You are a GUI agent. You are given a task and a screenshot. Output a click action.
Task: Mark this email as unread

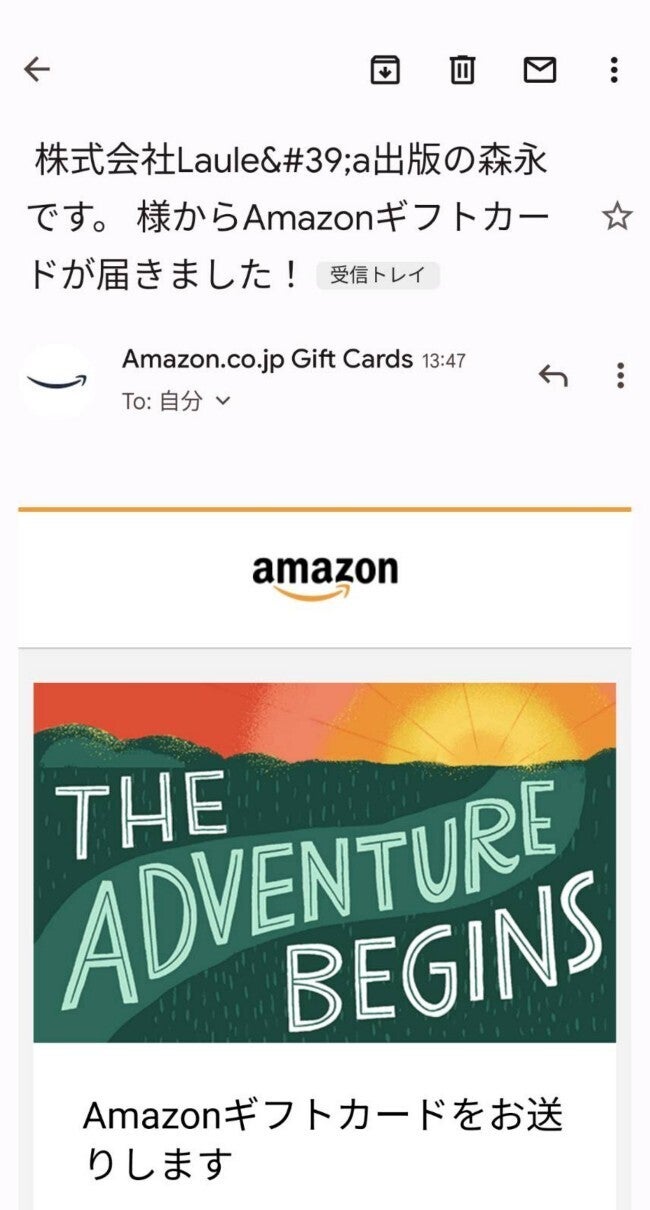[x=539, y=69]
